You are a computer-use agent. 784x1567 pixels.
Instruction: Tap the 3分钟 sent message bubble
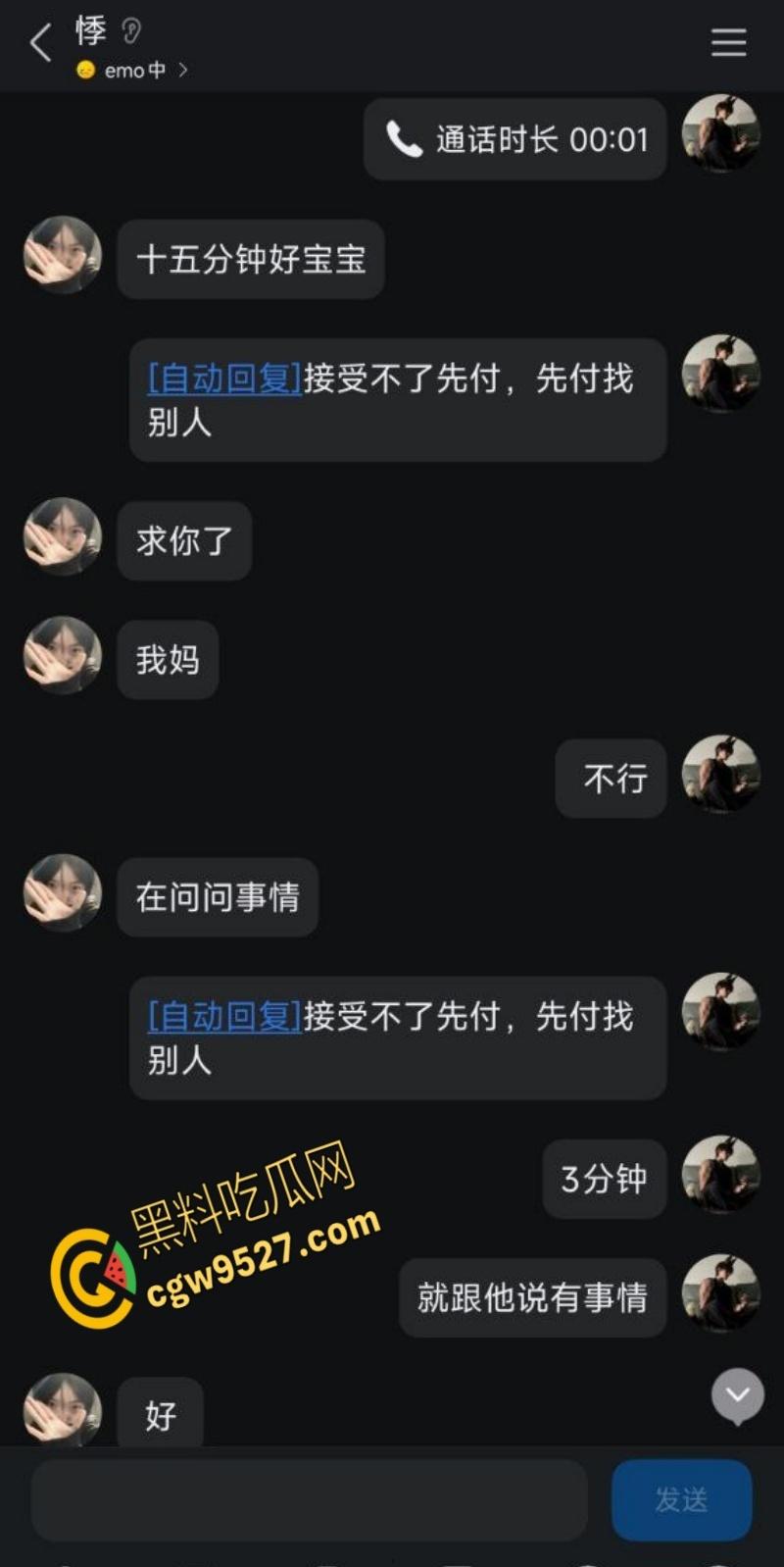click(x=604, y=1179)
